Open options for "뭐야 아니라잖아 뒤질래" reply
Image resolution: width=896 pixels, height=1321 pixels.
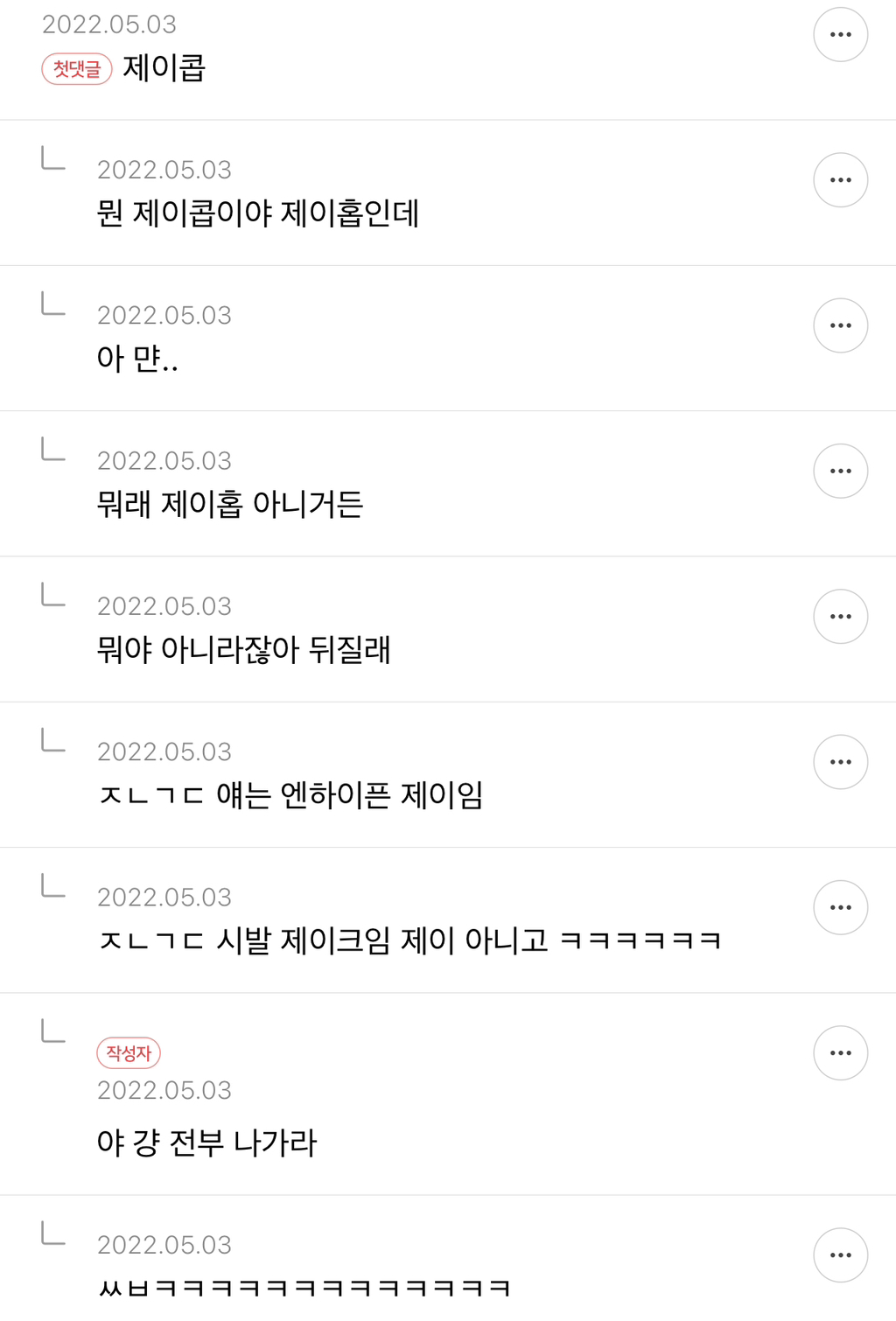(839, 615)
